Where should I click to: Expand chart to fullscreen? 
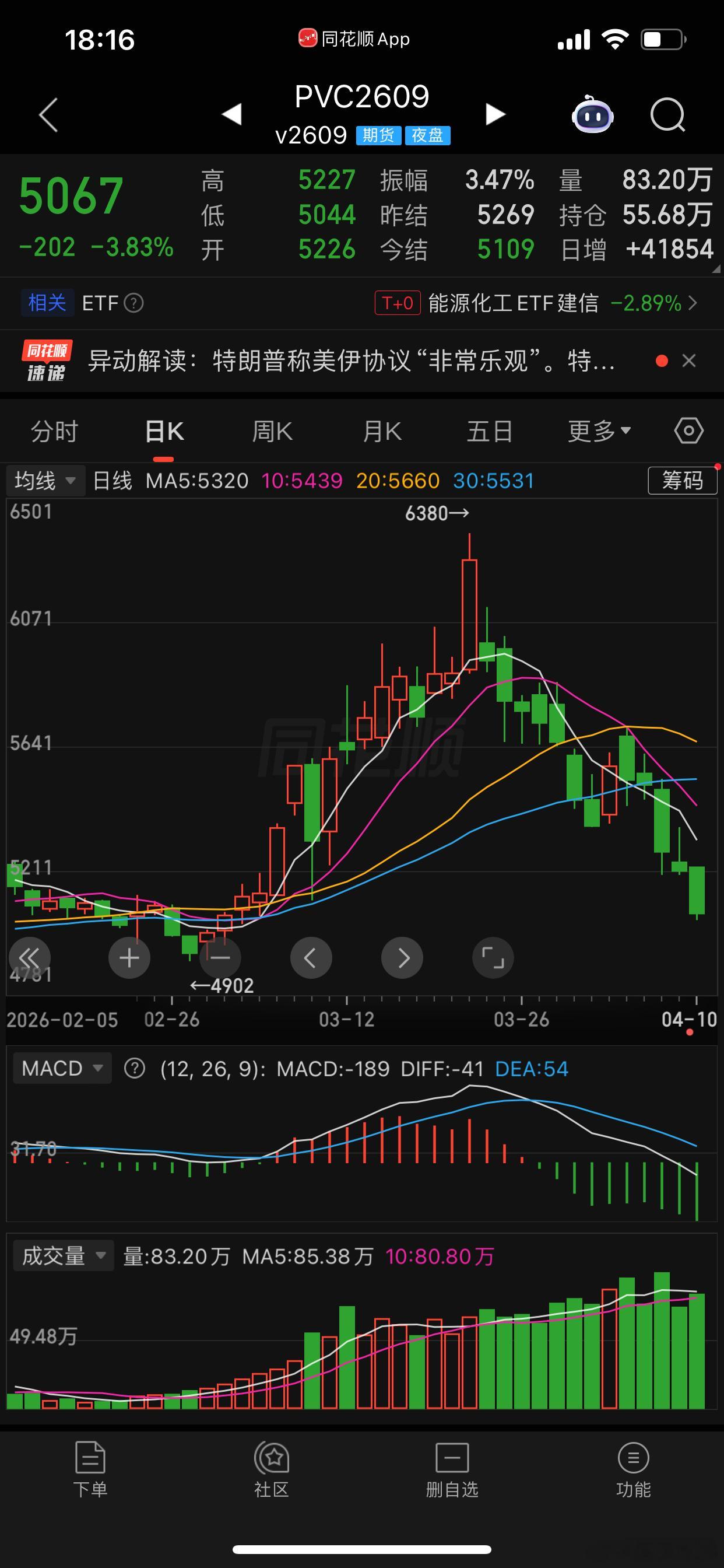(x=493, y=958)
